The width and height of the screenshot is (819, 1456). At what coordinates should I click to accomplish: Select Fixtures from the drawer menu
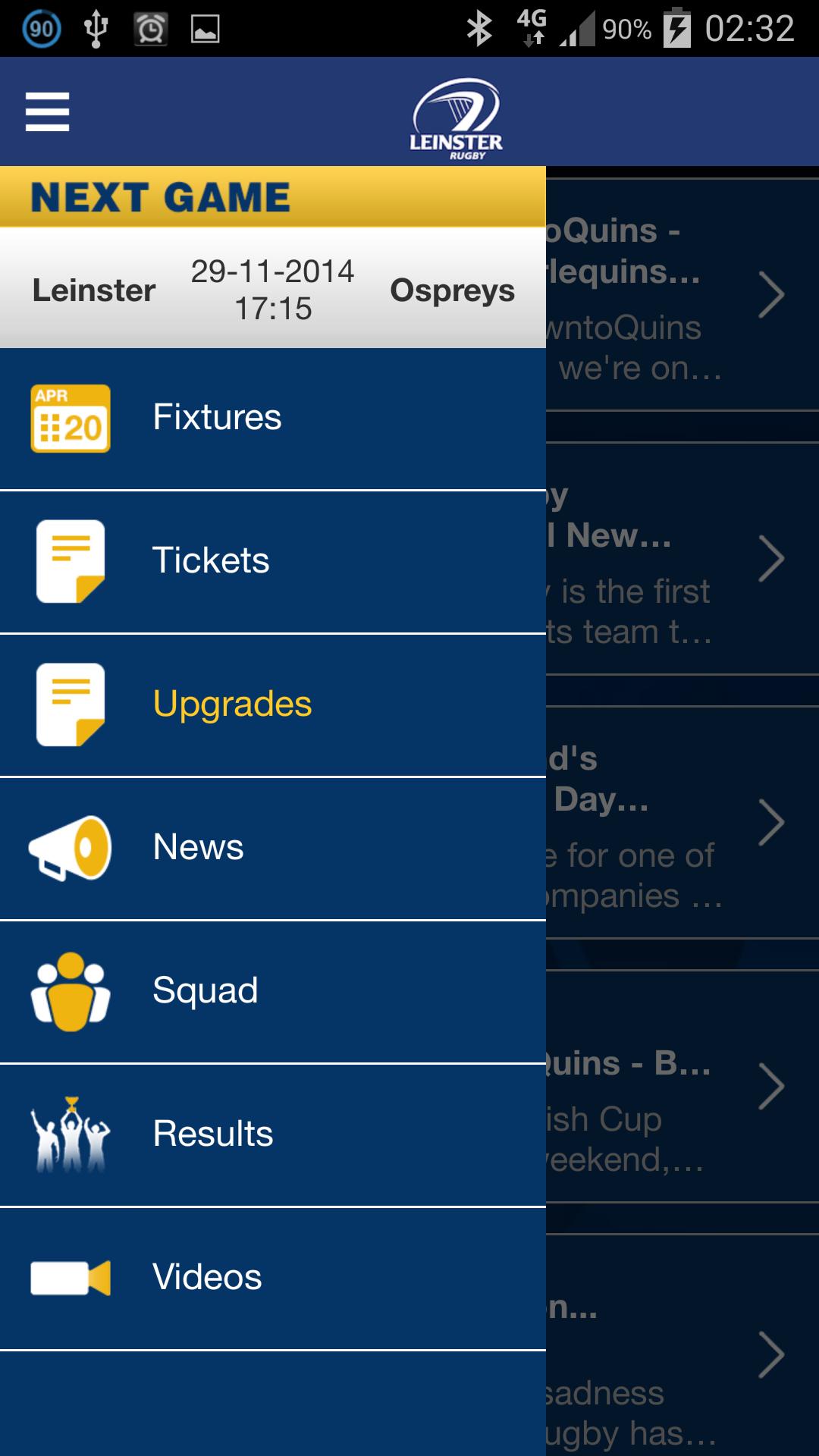click(216, 417)
